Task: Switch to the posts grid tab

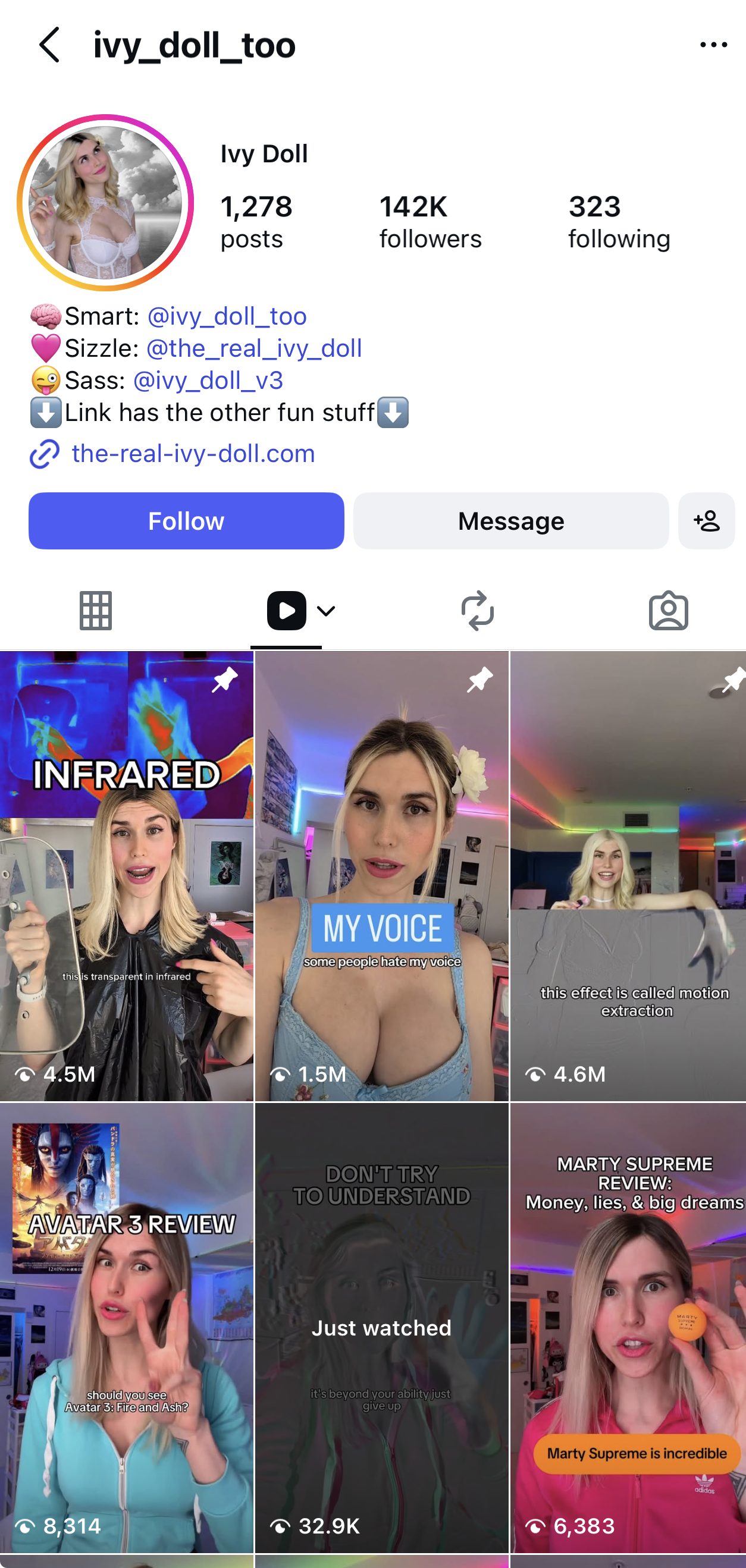Action: [x=96, y=611]
